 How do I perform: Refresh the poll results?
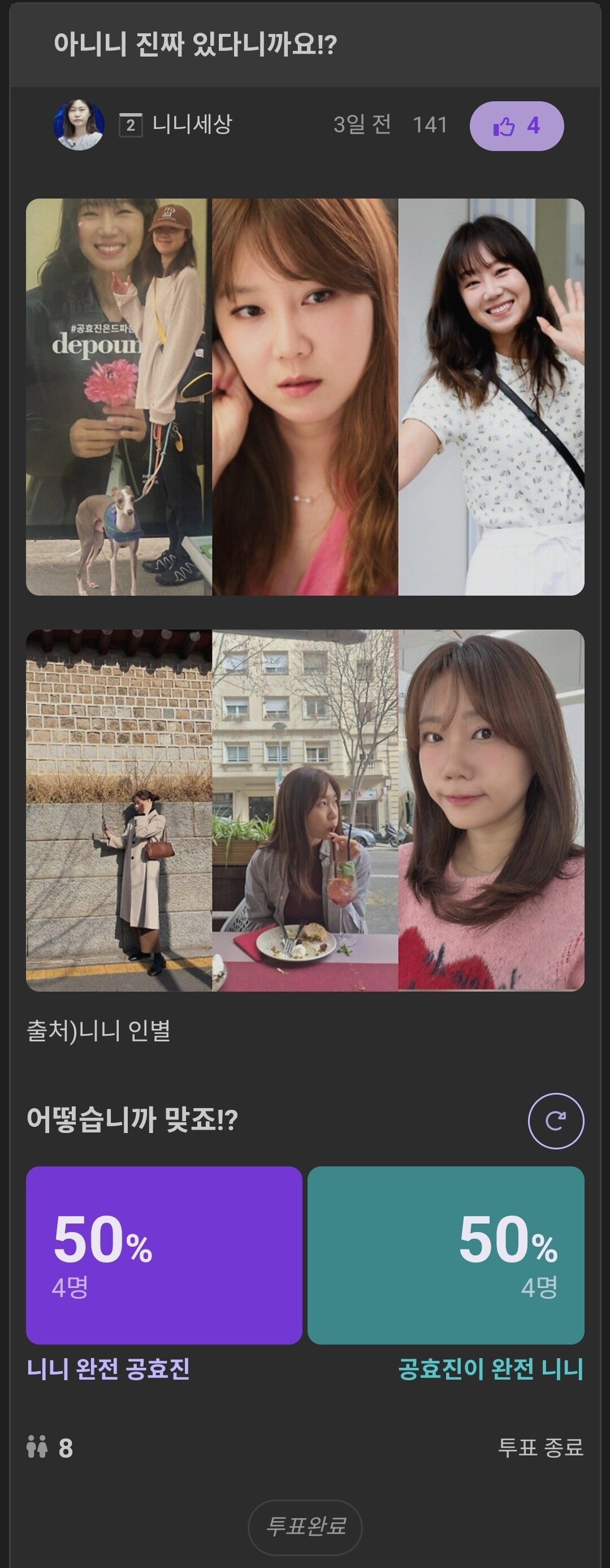tap(555, 1121)
